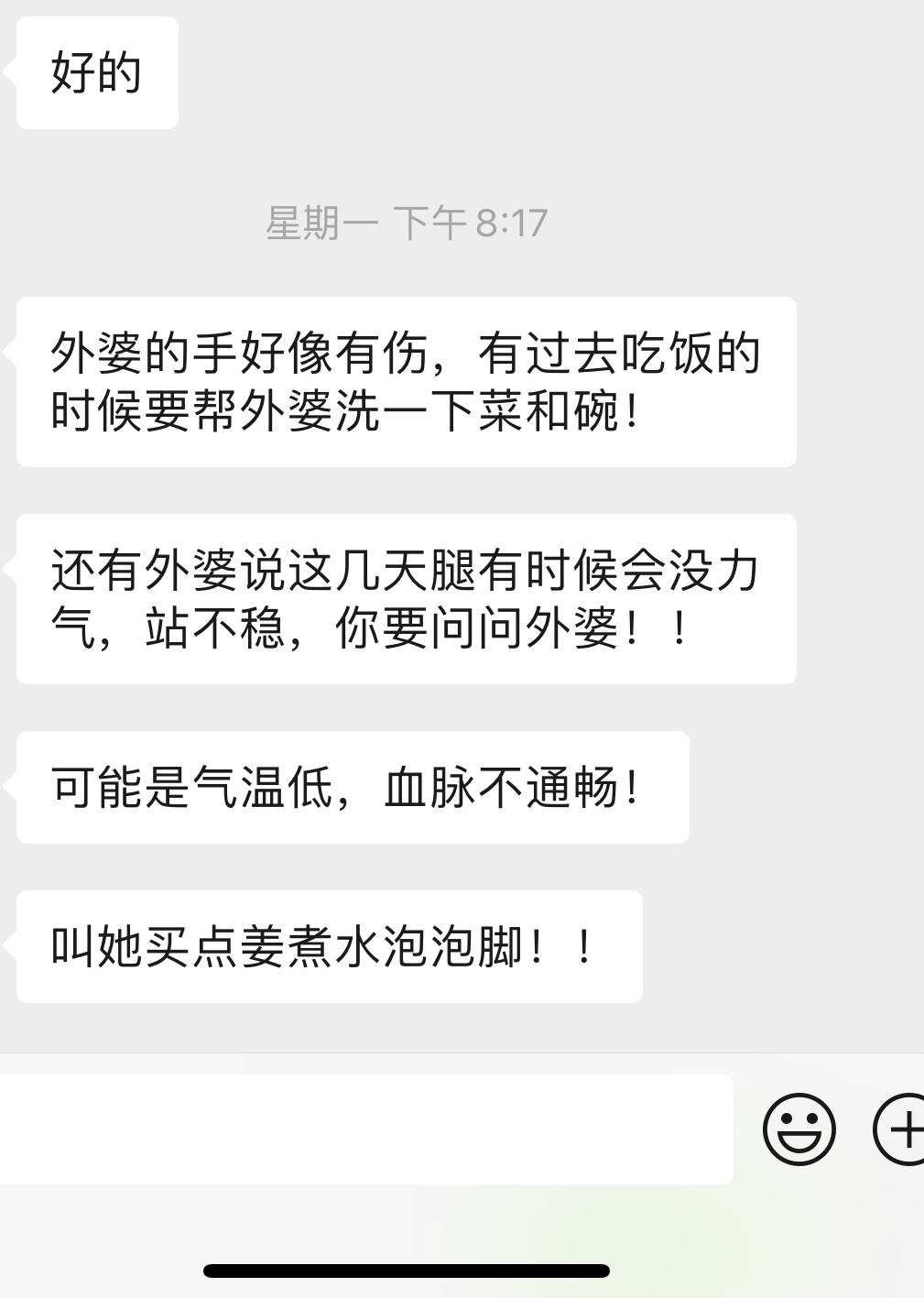
Task: Open the emoji sticker panel
Action: tap(799, 1129)
